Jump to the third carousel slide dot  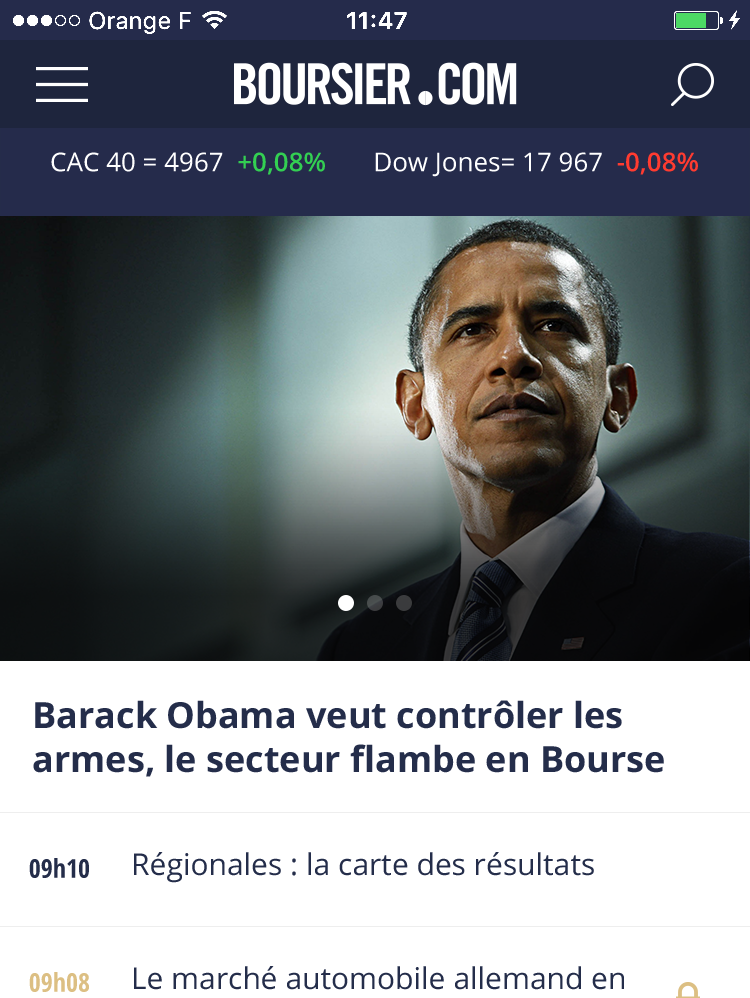click(404, 603)
